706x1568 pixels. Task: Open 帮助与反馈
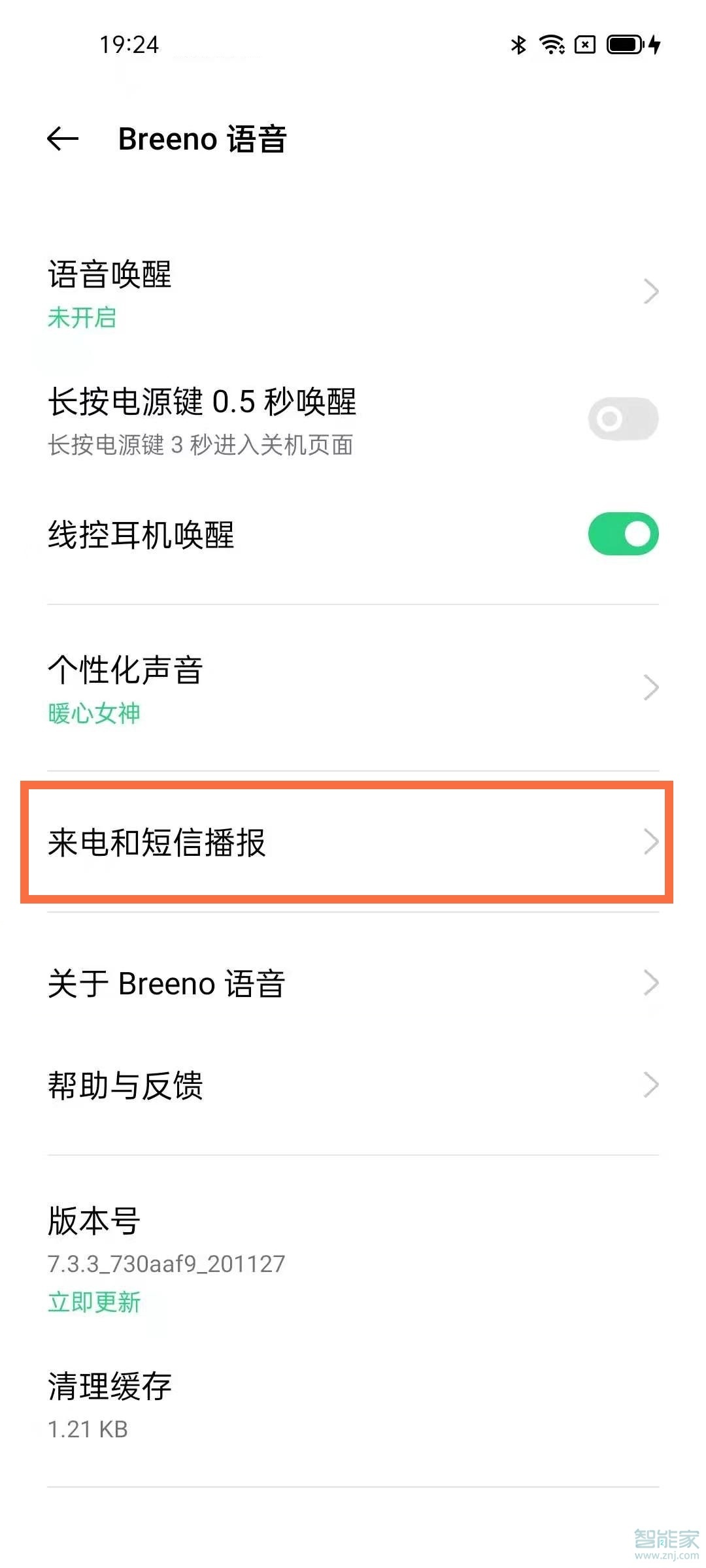point(353,1085)
